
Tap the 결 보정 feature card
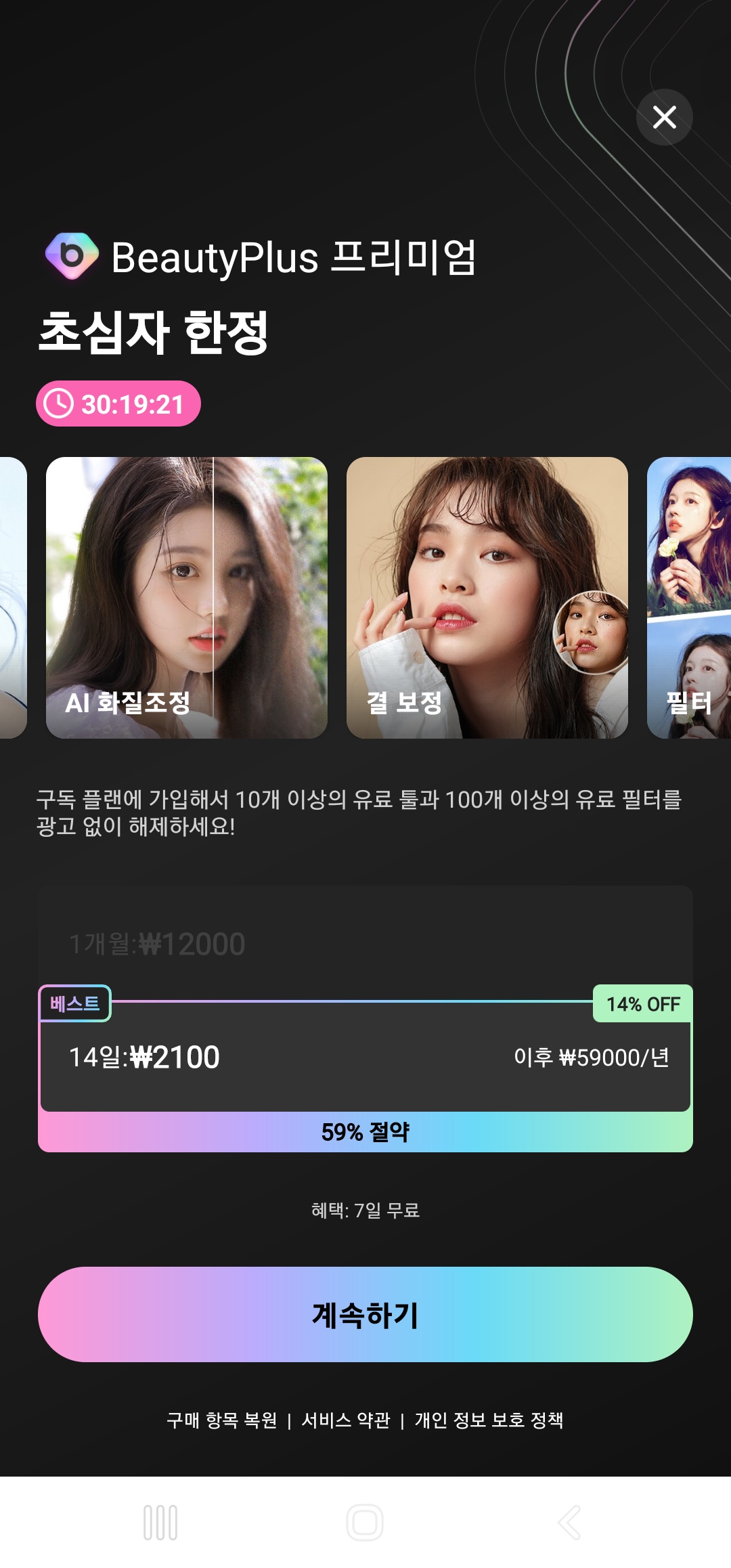[487, 598]
